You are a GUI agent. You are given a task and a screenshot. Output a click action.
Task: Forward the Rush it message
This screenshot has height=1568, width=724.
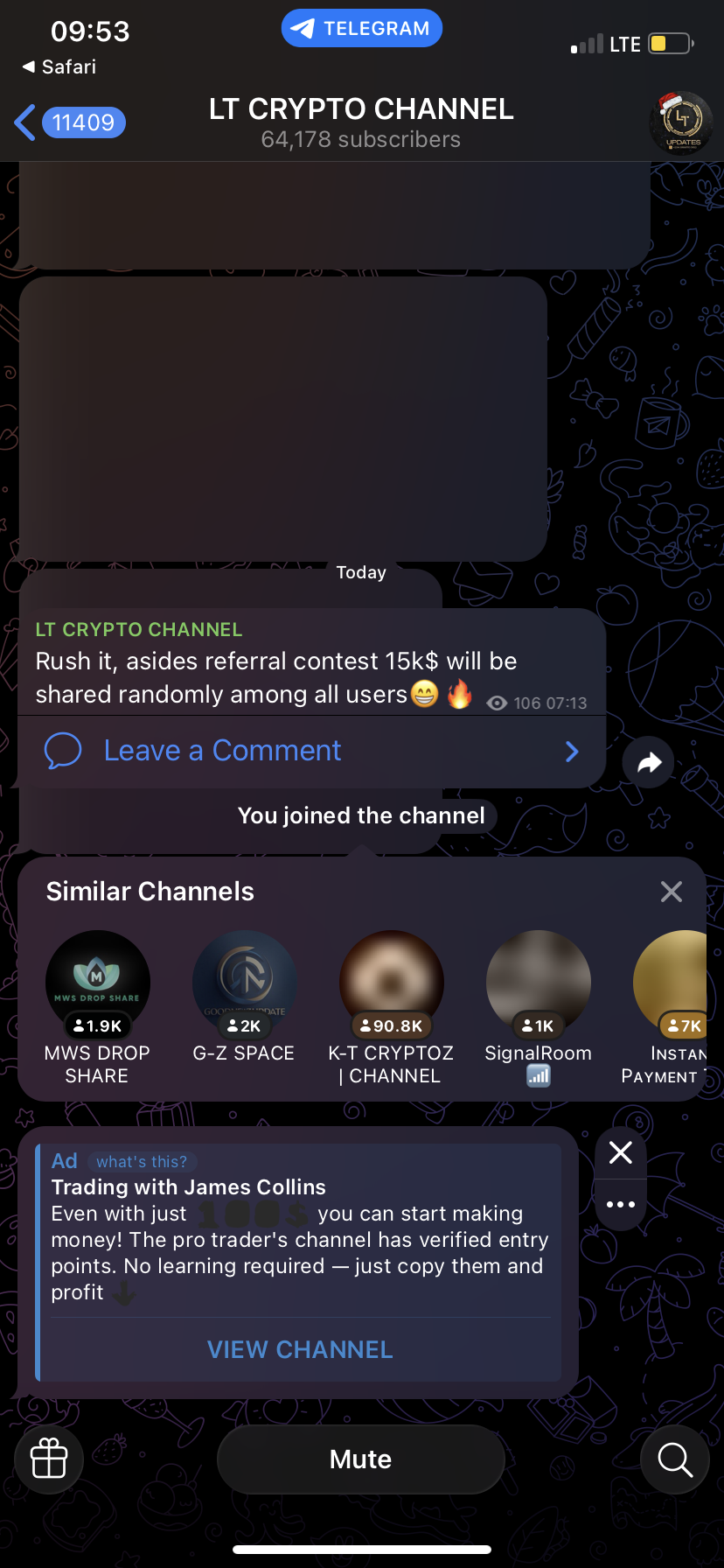[648, 762]
